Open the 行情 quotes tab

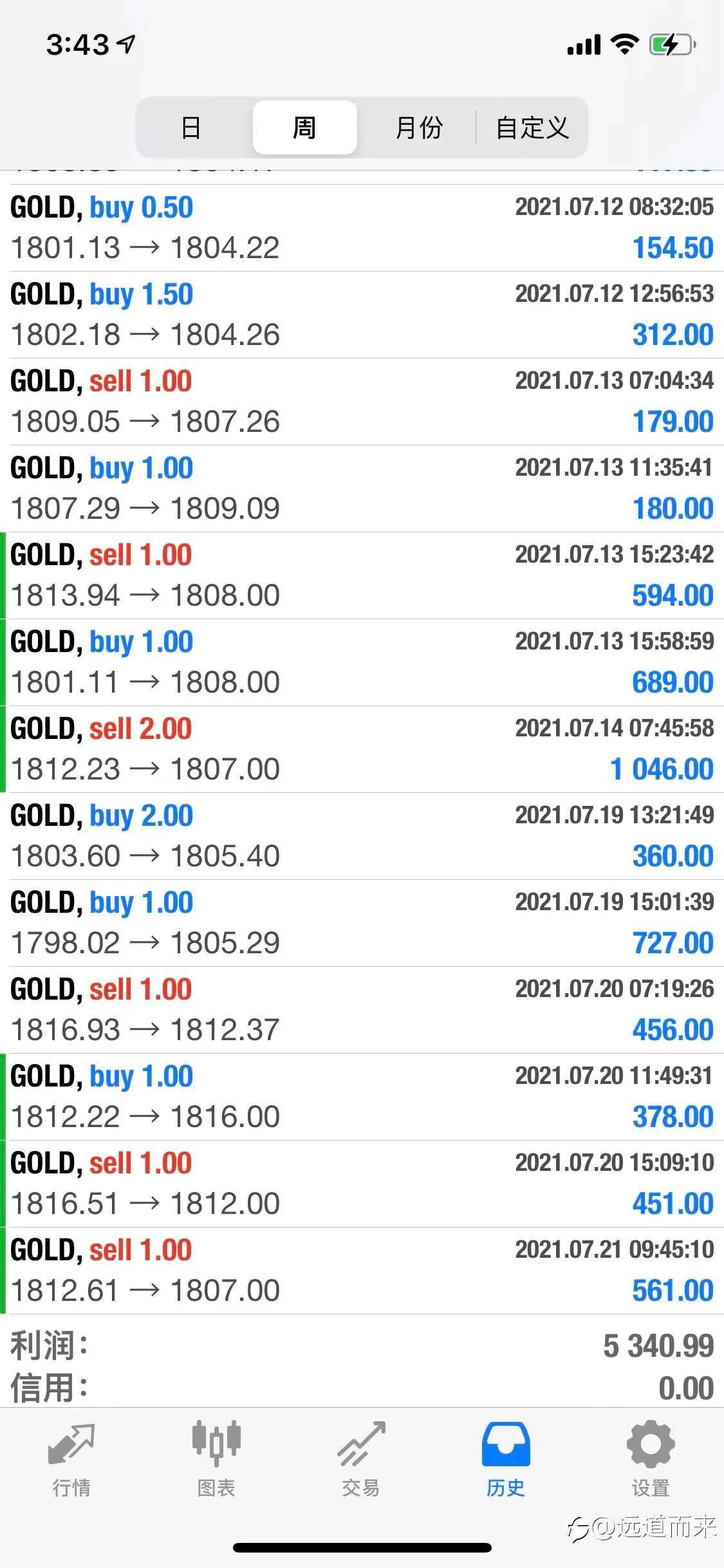pyautogui.click(x=71, y=1459)
